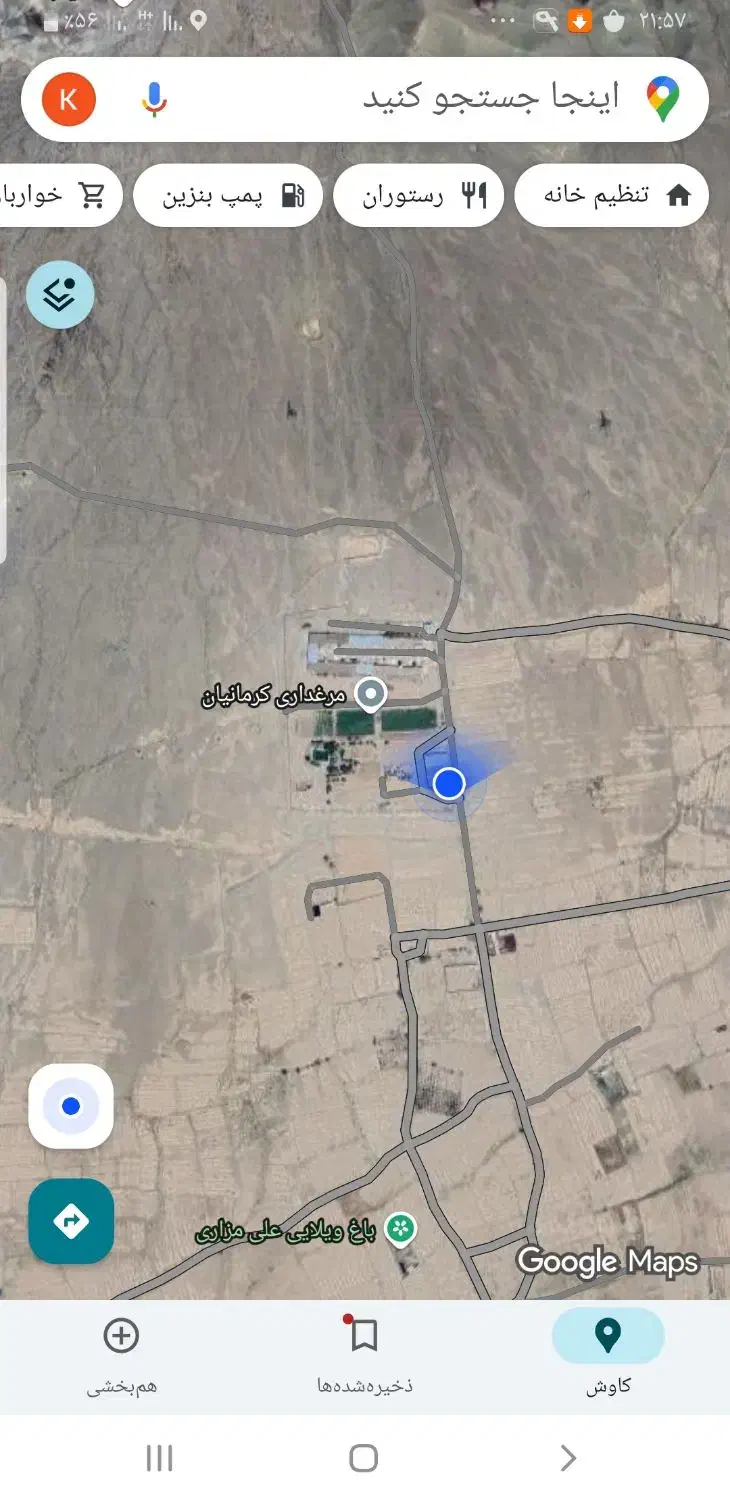Open the recent apps button

coord(160,1458)
